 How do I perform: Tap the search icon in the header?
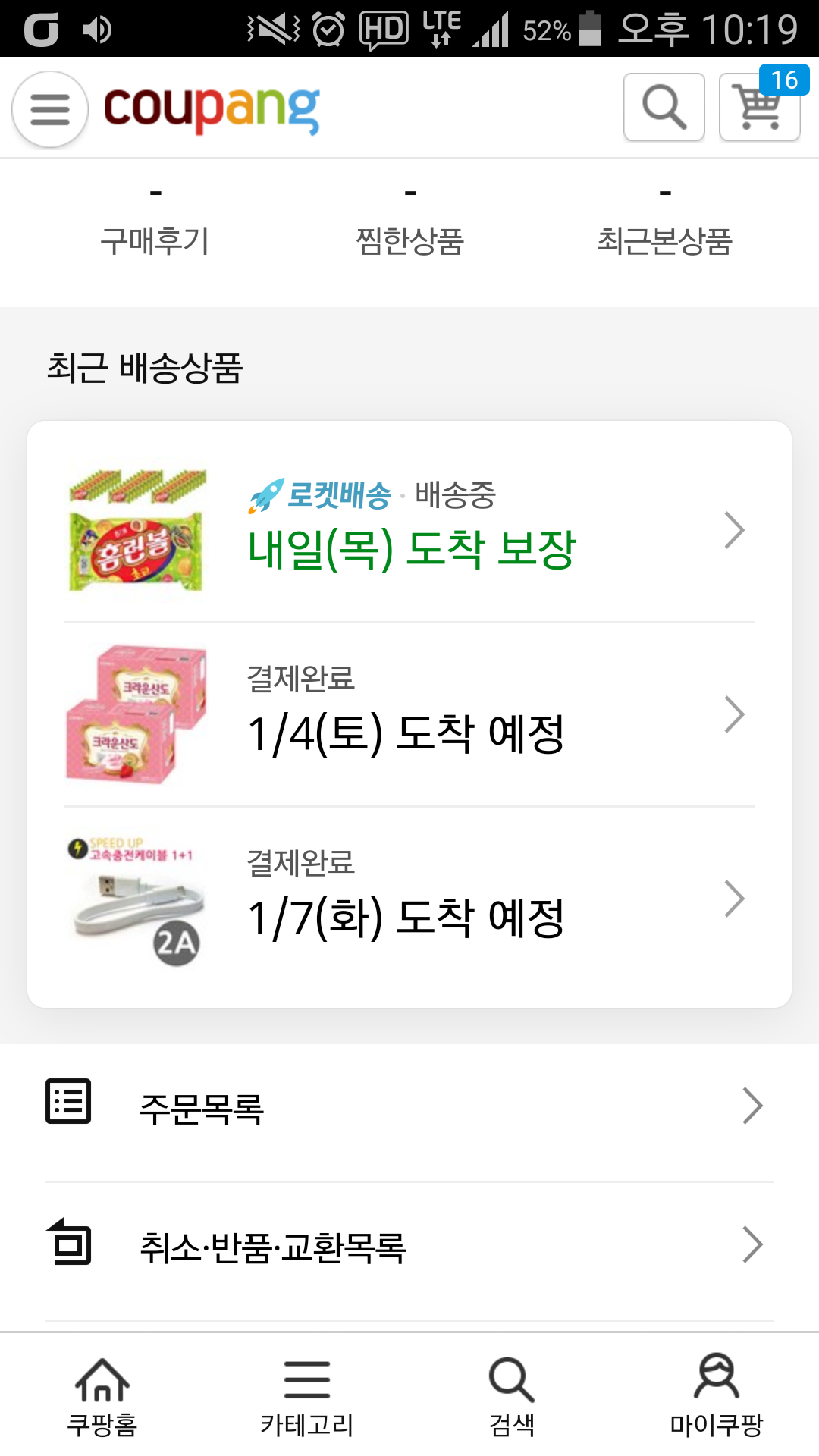point(664,107)
